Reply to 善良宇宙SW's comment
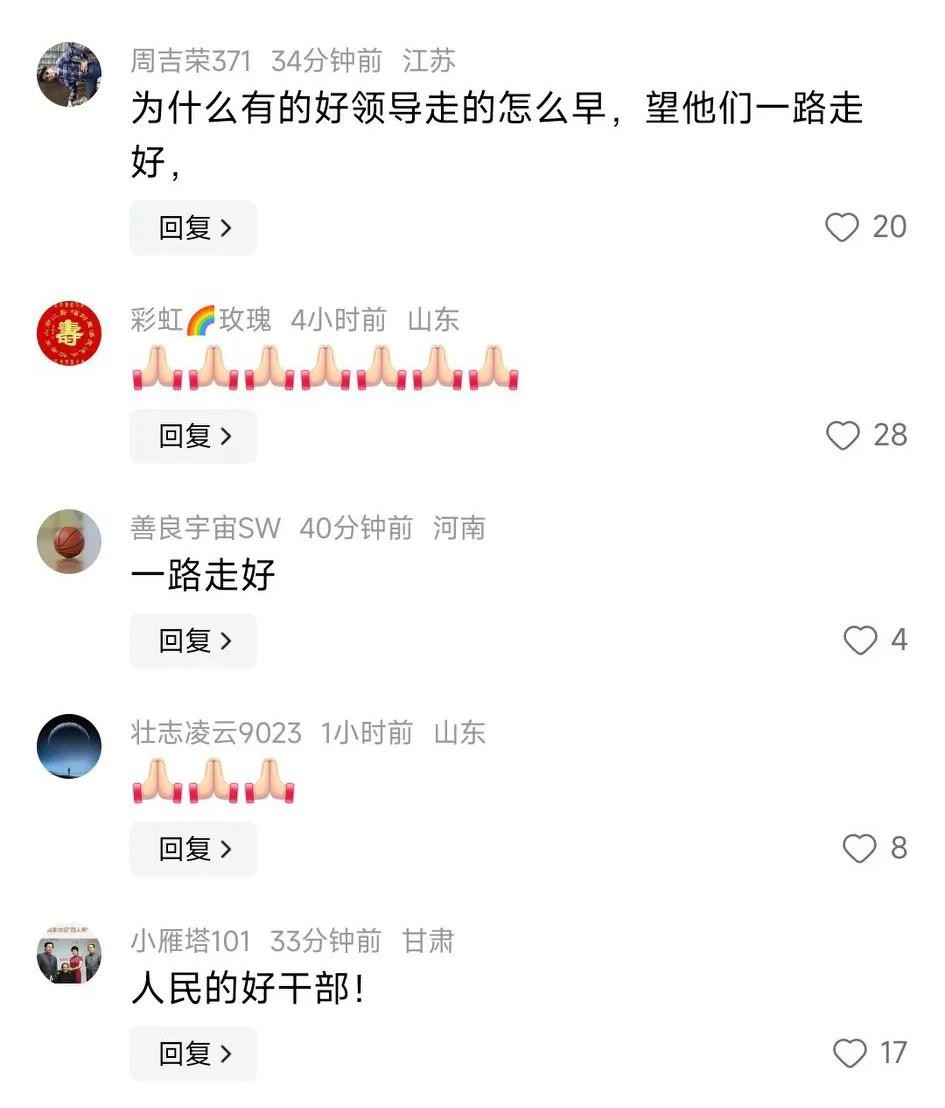This screenshot has width=945, height=1108. (x=193, y=641)
